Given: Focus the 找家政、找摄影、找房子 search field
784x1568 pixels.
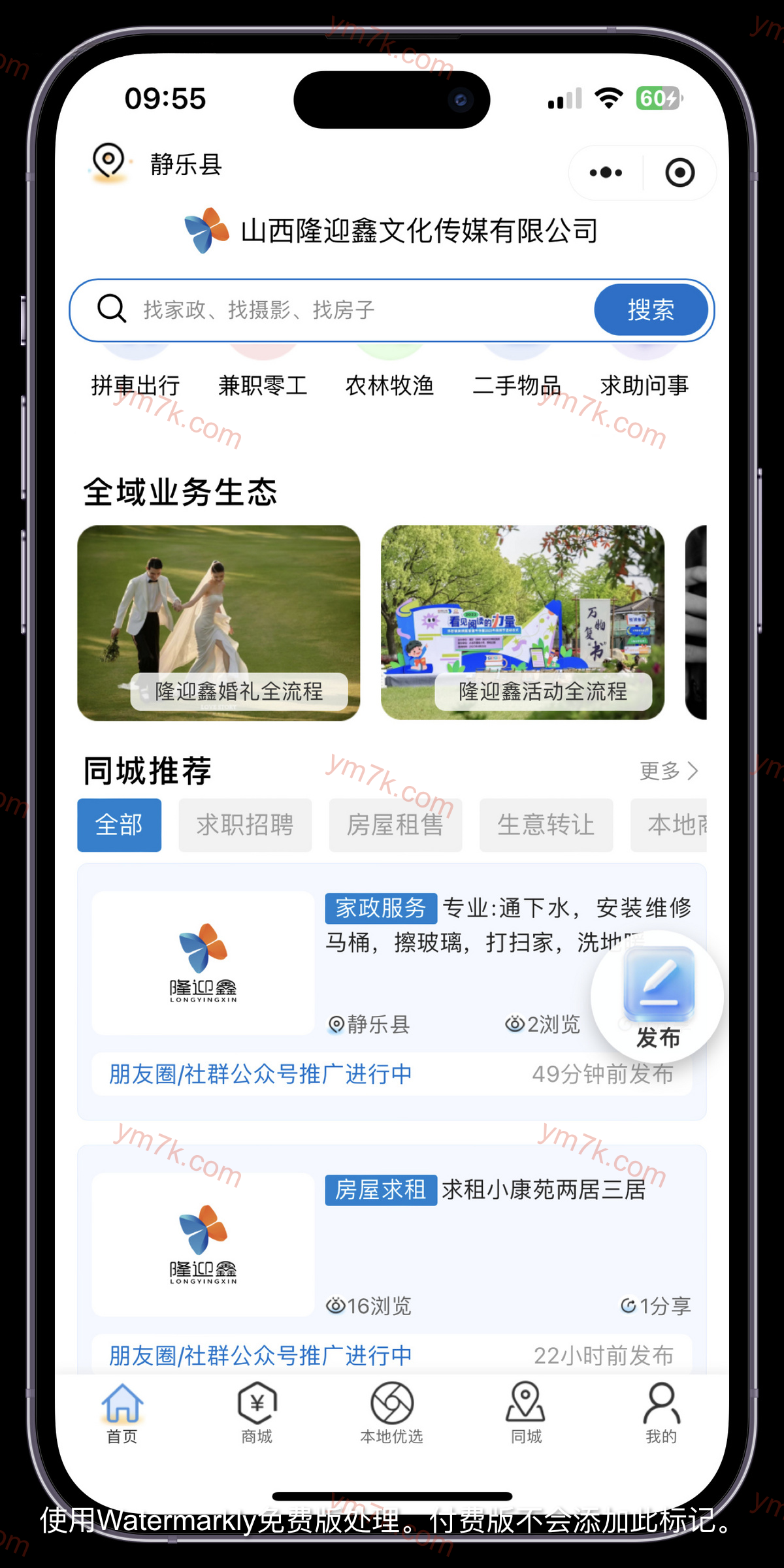Looking at the screenshot, I should [353, 310].
